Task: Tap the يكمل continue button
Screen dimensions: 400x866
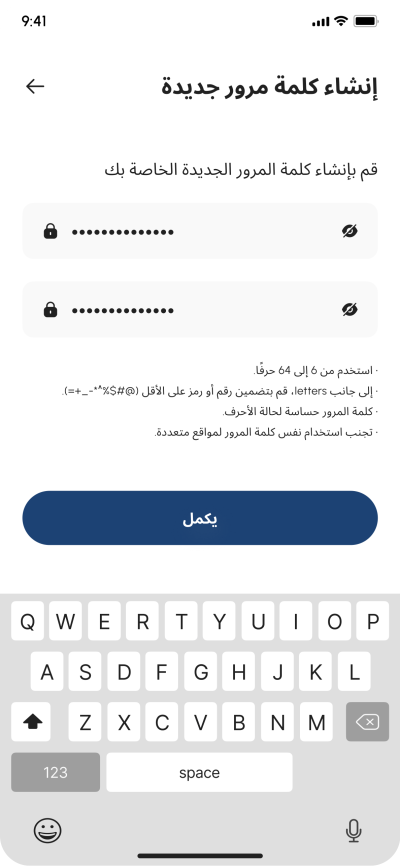Action: tap(200, 518)
